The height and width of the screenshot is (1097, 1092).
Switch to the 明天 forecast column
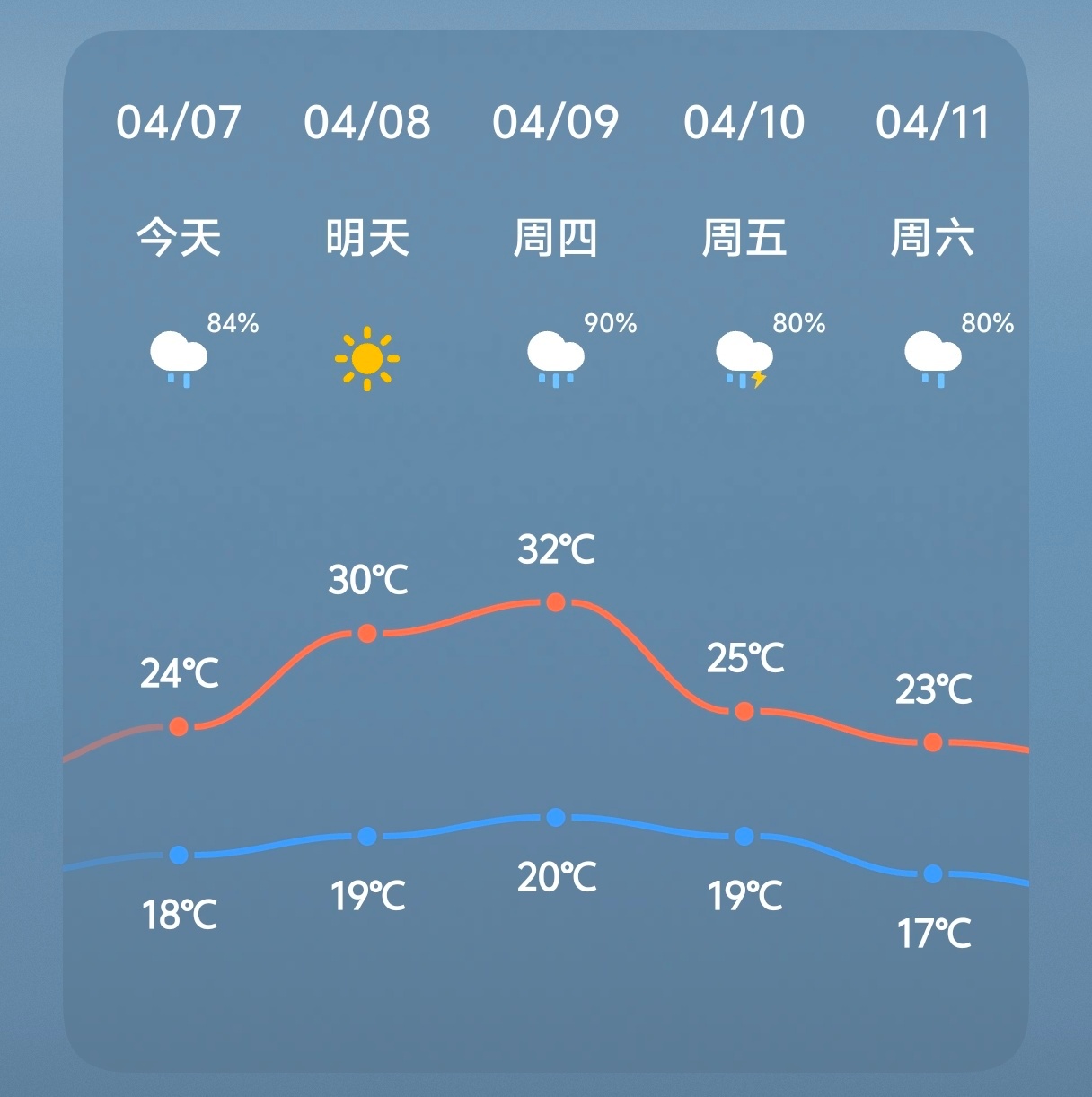click(x=366, y=238)
